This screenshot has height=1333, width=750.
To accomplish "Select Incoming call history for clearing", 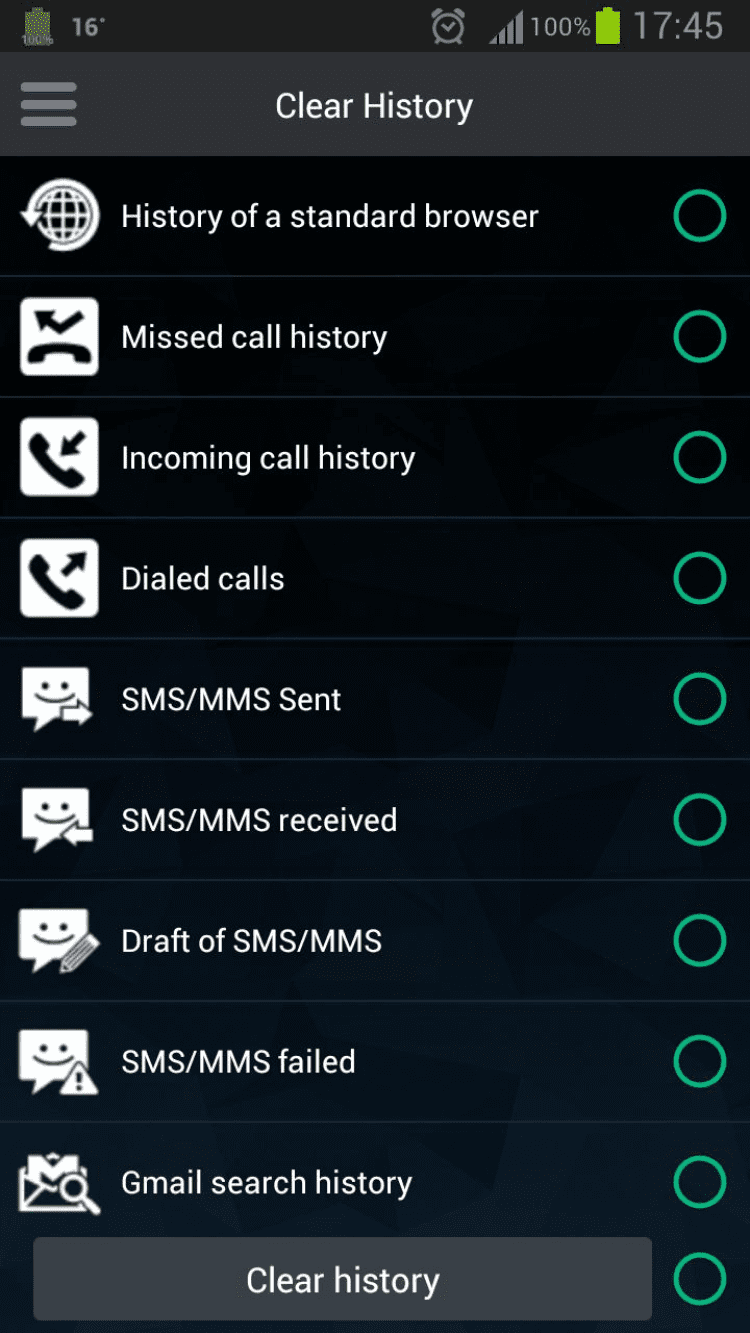I will (x=699, y=458).
